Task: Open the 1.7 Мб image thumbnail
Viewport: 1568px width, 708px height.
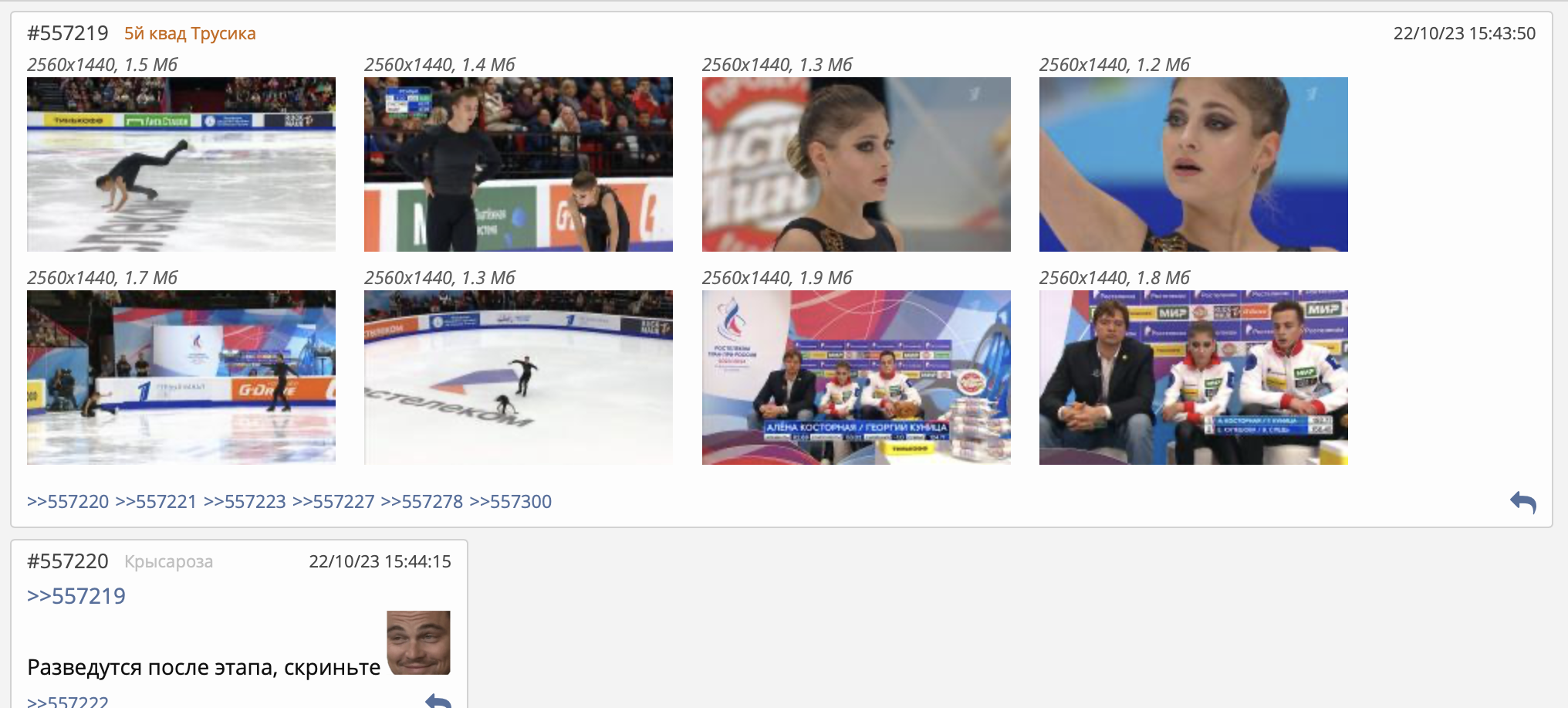Action: [x=181, y=378]
